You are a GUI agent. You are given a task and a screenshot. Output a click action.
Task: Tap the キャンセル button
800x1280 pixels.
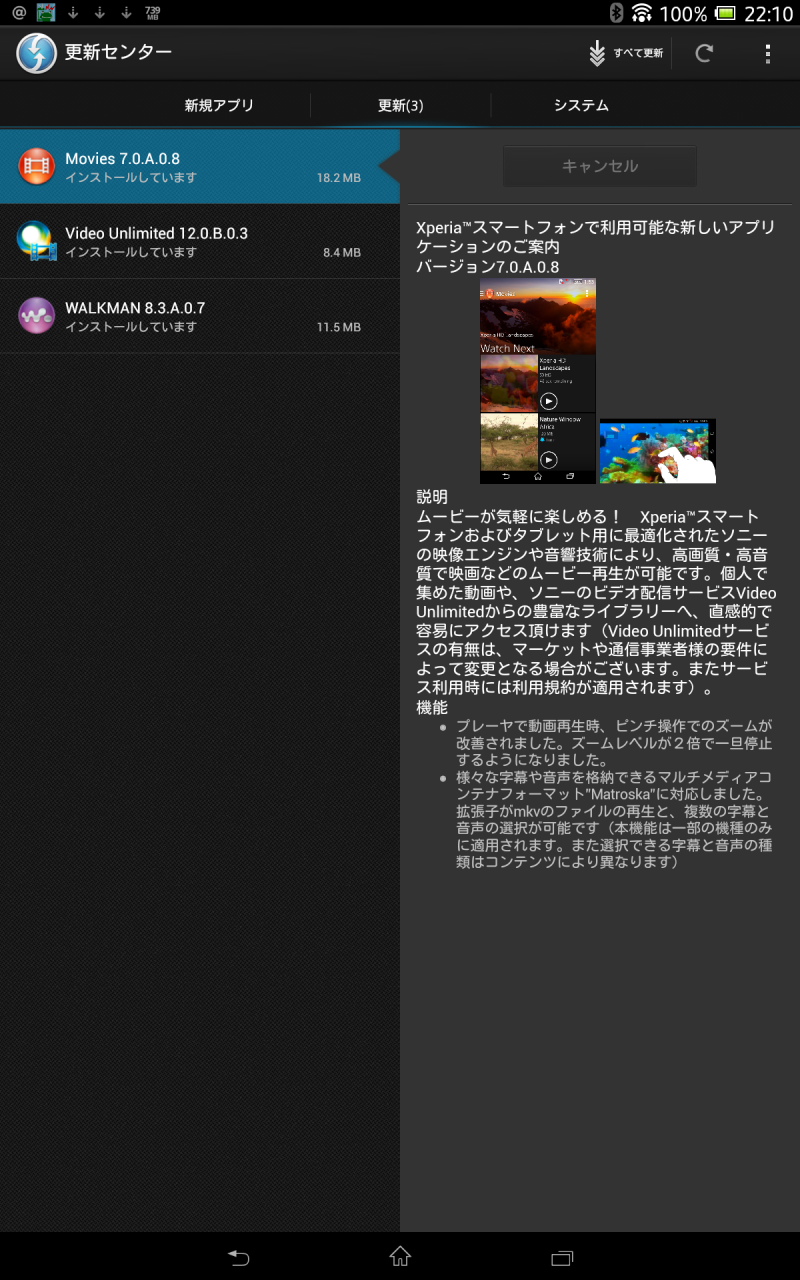click(x=600, y=166)
